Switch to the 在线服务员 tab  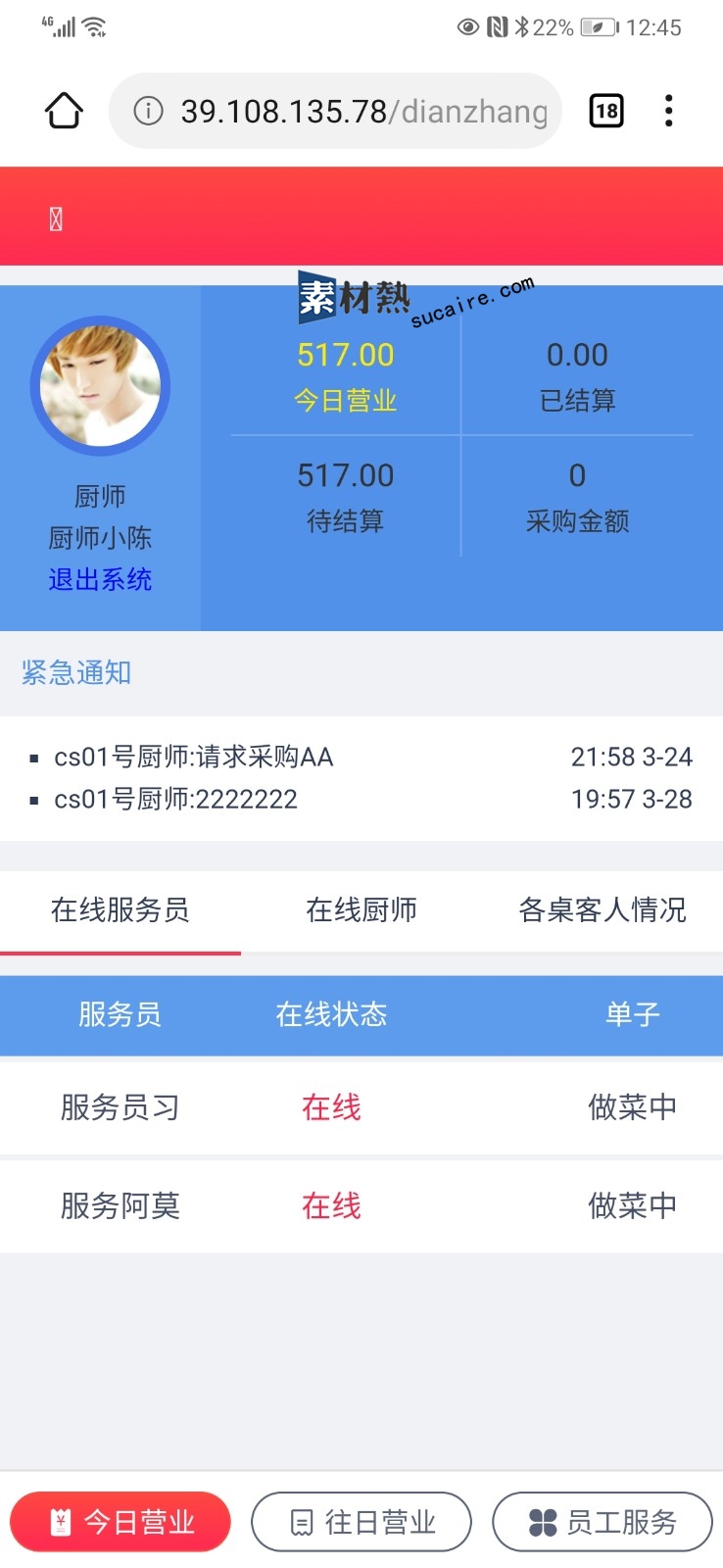click(x=120, y=910)
